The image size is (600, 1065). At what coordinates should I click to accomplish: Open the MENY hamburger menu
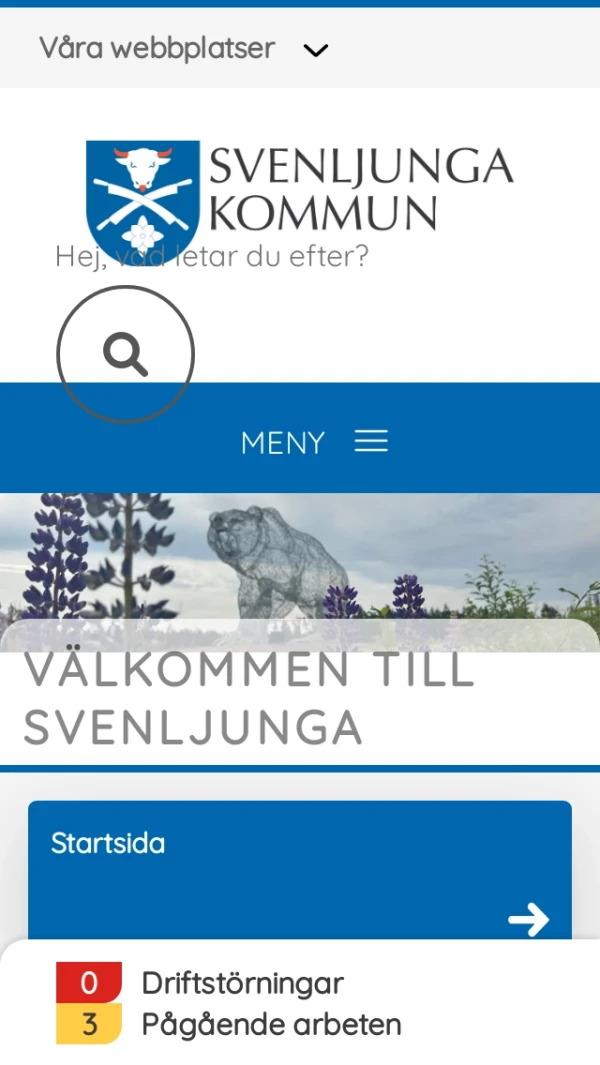314,442
